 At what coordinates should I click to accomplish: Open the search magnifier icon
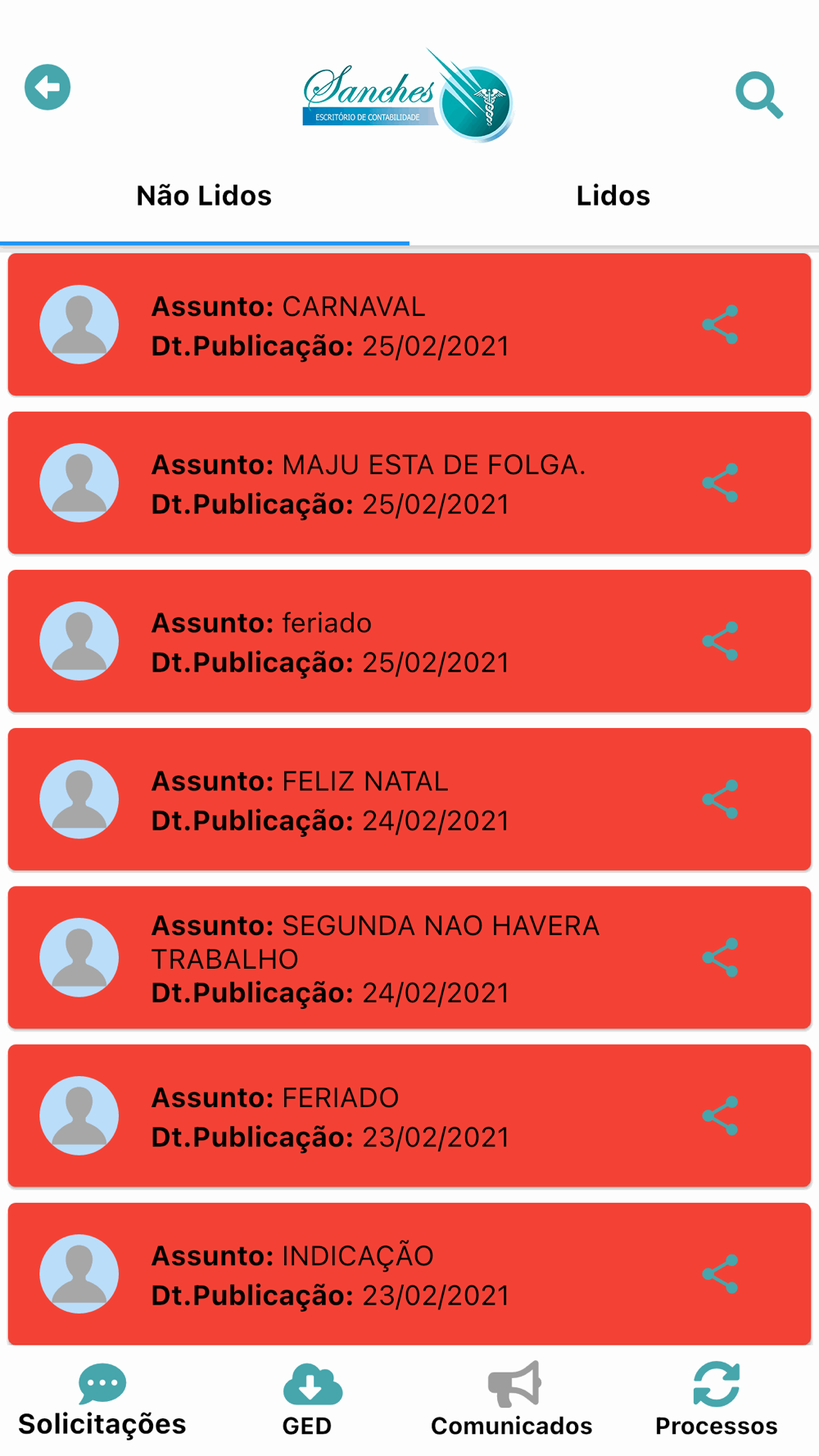[759, 95]
